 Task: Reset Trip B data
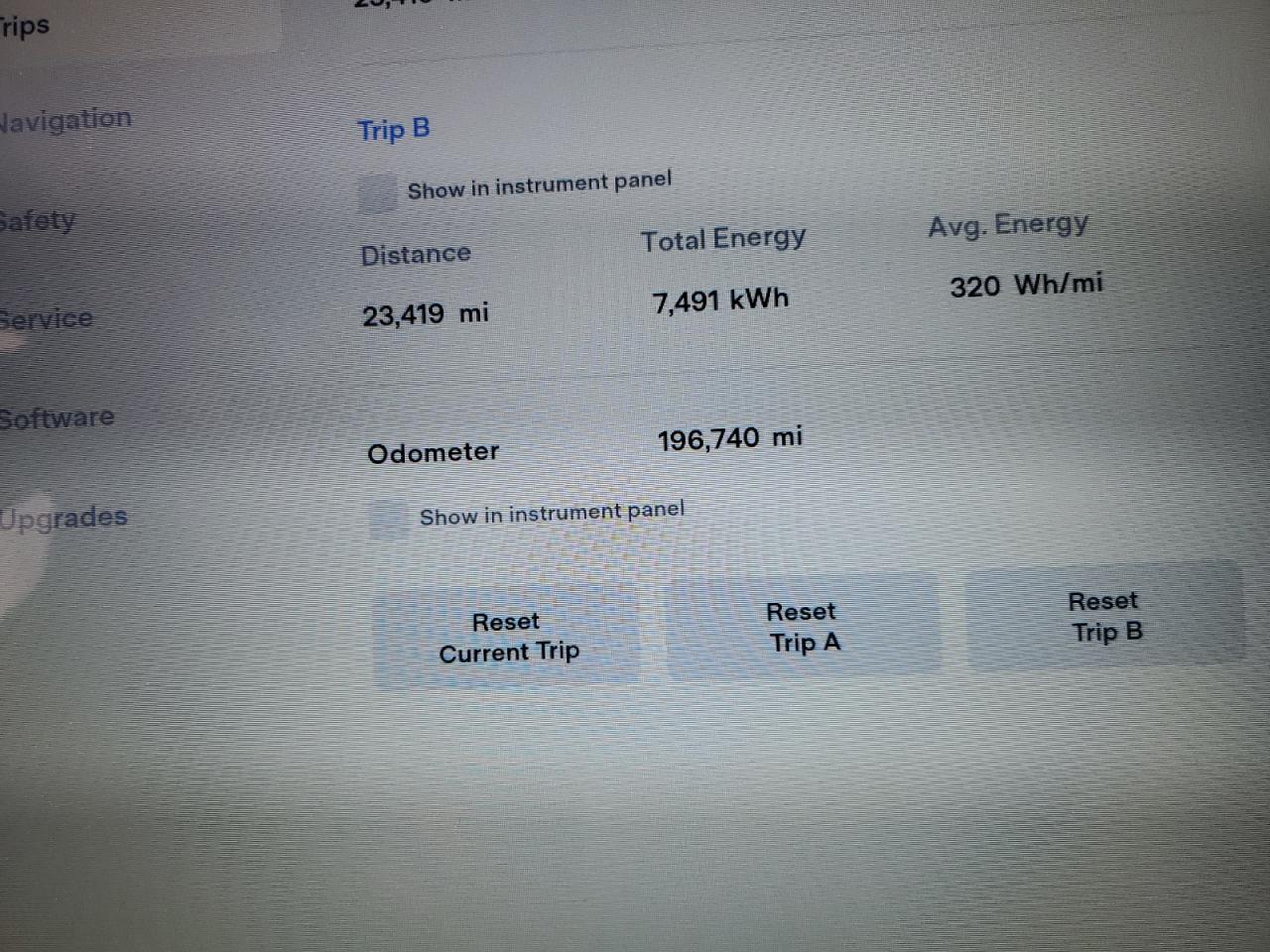(x=1104, y=616)
